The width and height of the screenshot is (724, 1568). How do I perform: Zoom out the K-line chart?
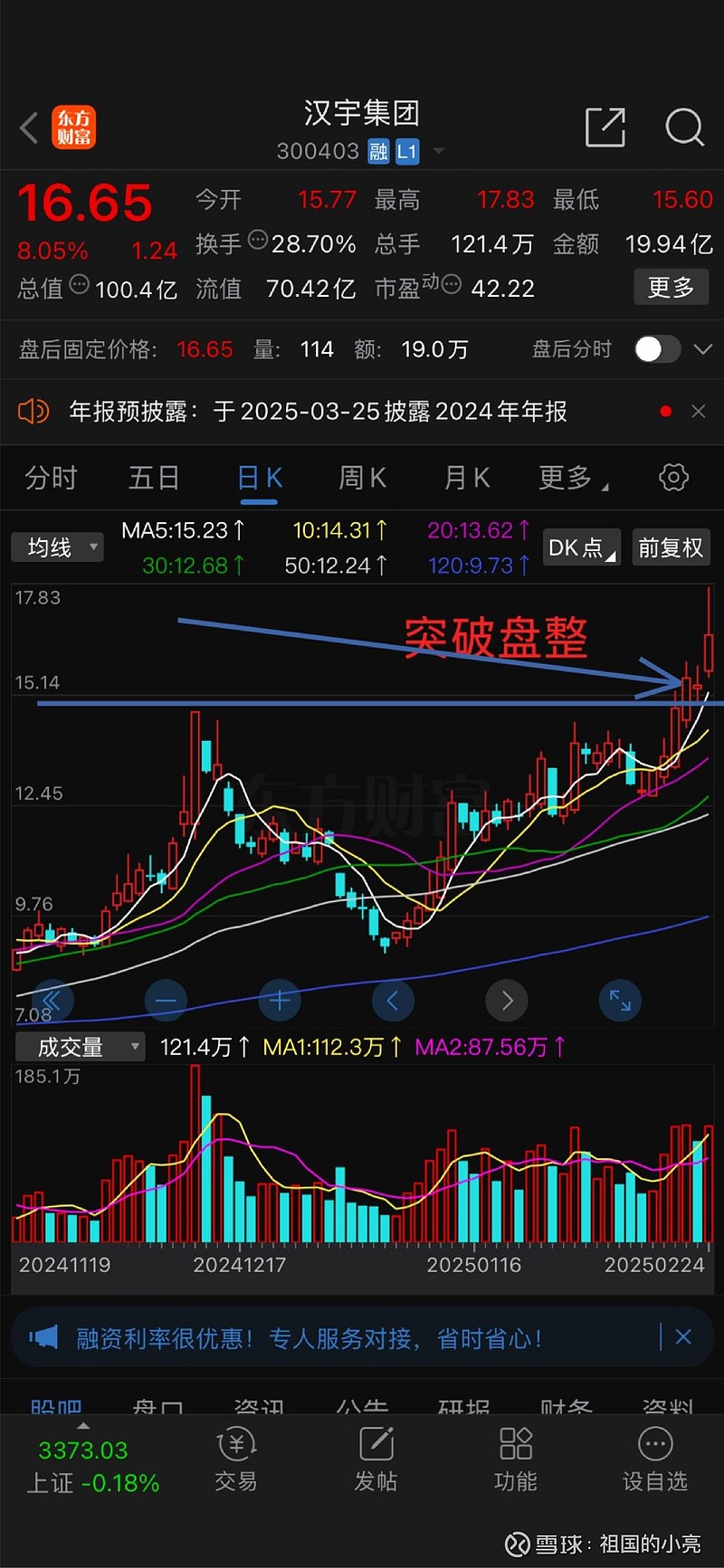[x=166, y=1000]
